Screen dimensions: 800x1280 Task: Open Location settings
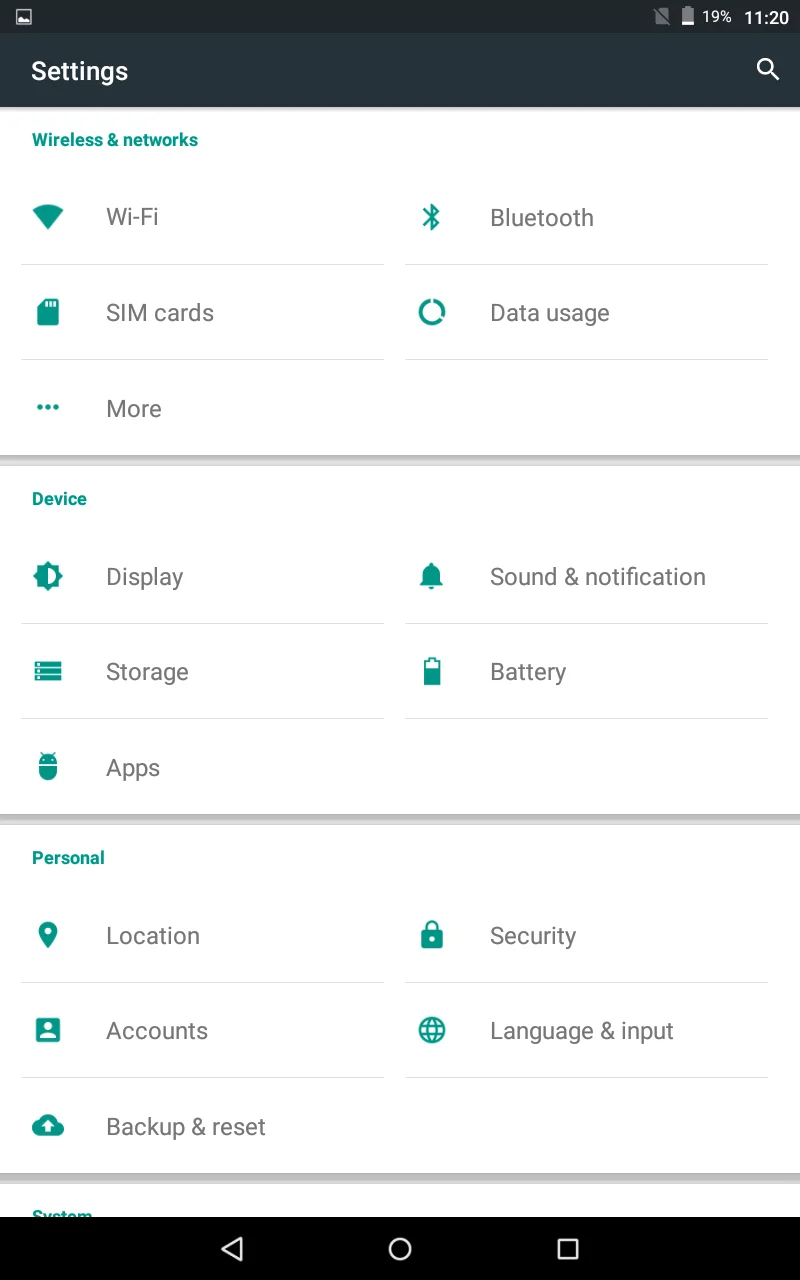pyautogui.click(x=200, y=935)
